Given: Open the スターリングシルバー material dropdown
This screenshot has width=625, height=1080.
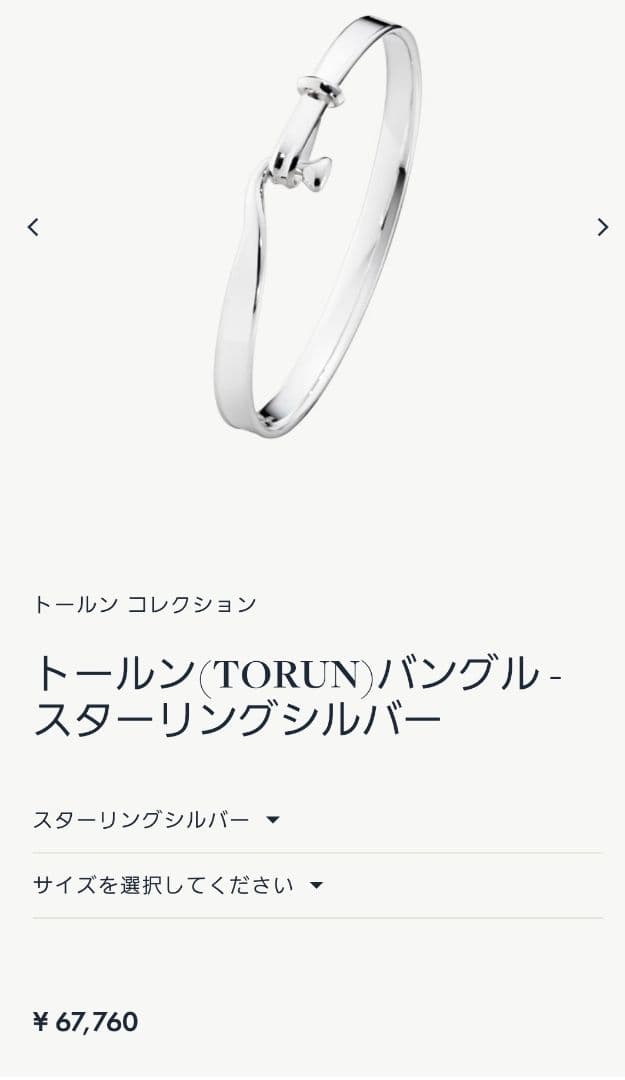Looking at the screenshot, I should pyautogui.click(x=157, y=820).
